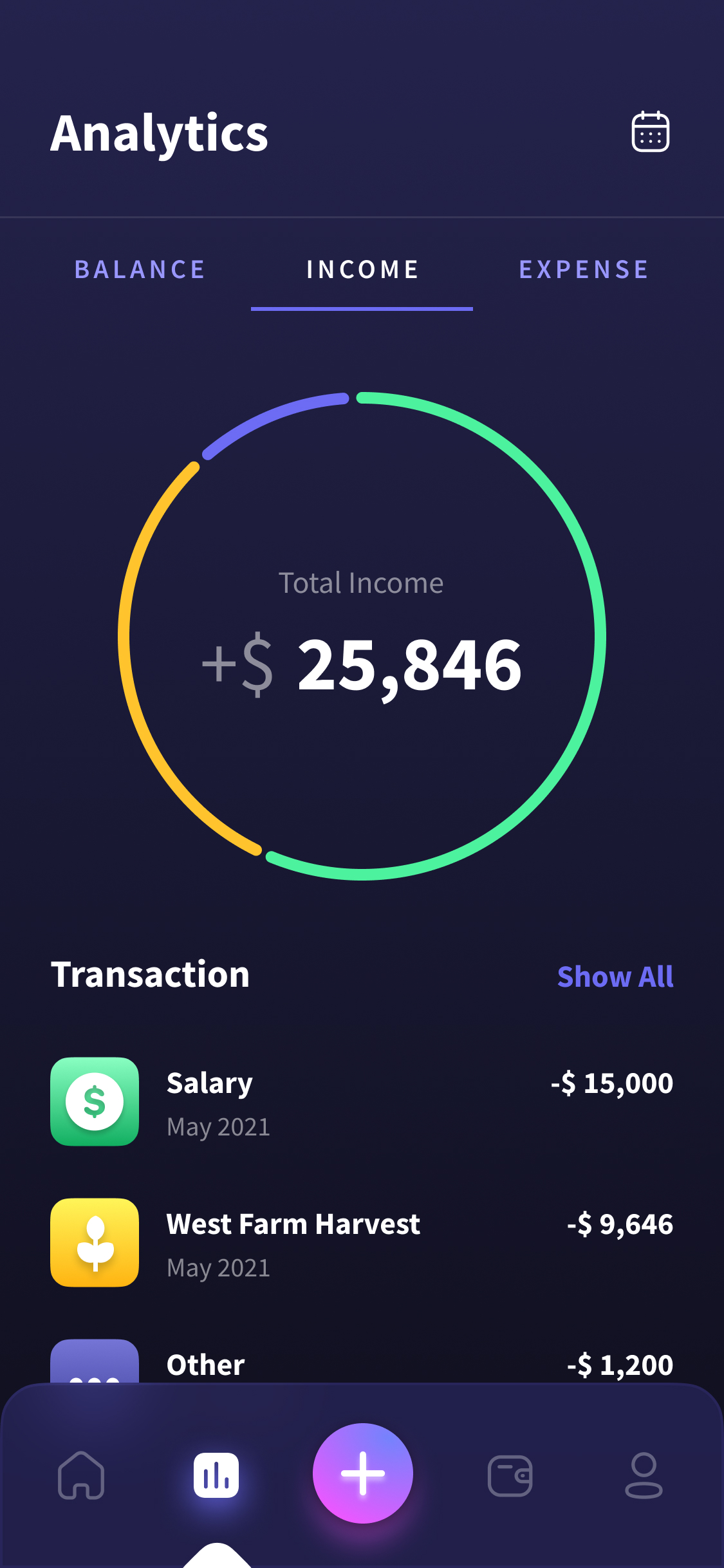Open the analytics chart tab
This screenshot has width=724, height=1568.
pyautogui.click(x=216, y=1475)
